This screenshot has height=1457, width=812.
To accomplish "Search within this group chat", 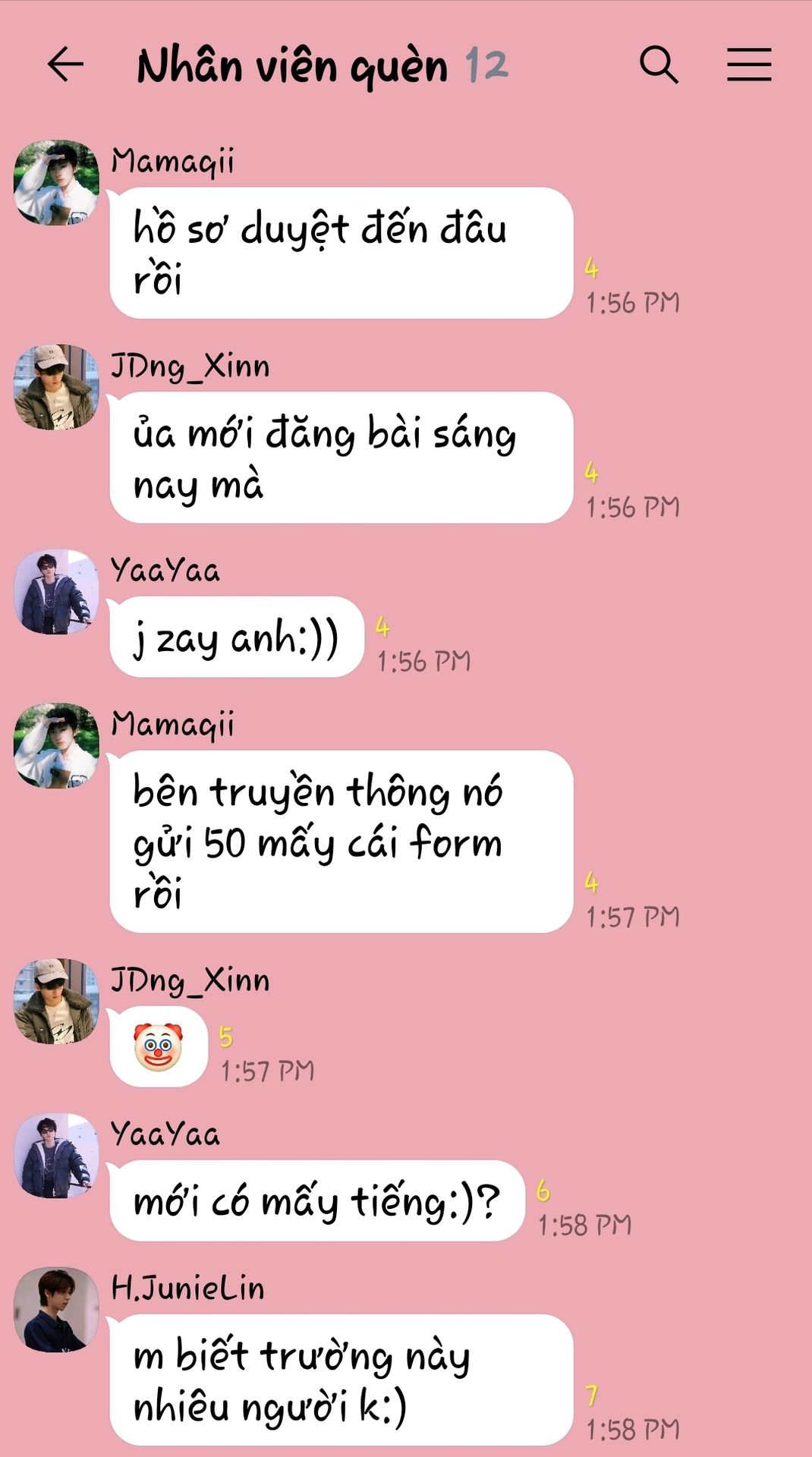I will tap(659, 64).
